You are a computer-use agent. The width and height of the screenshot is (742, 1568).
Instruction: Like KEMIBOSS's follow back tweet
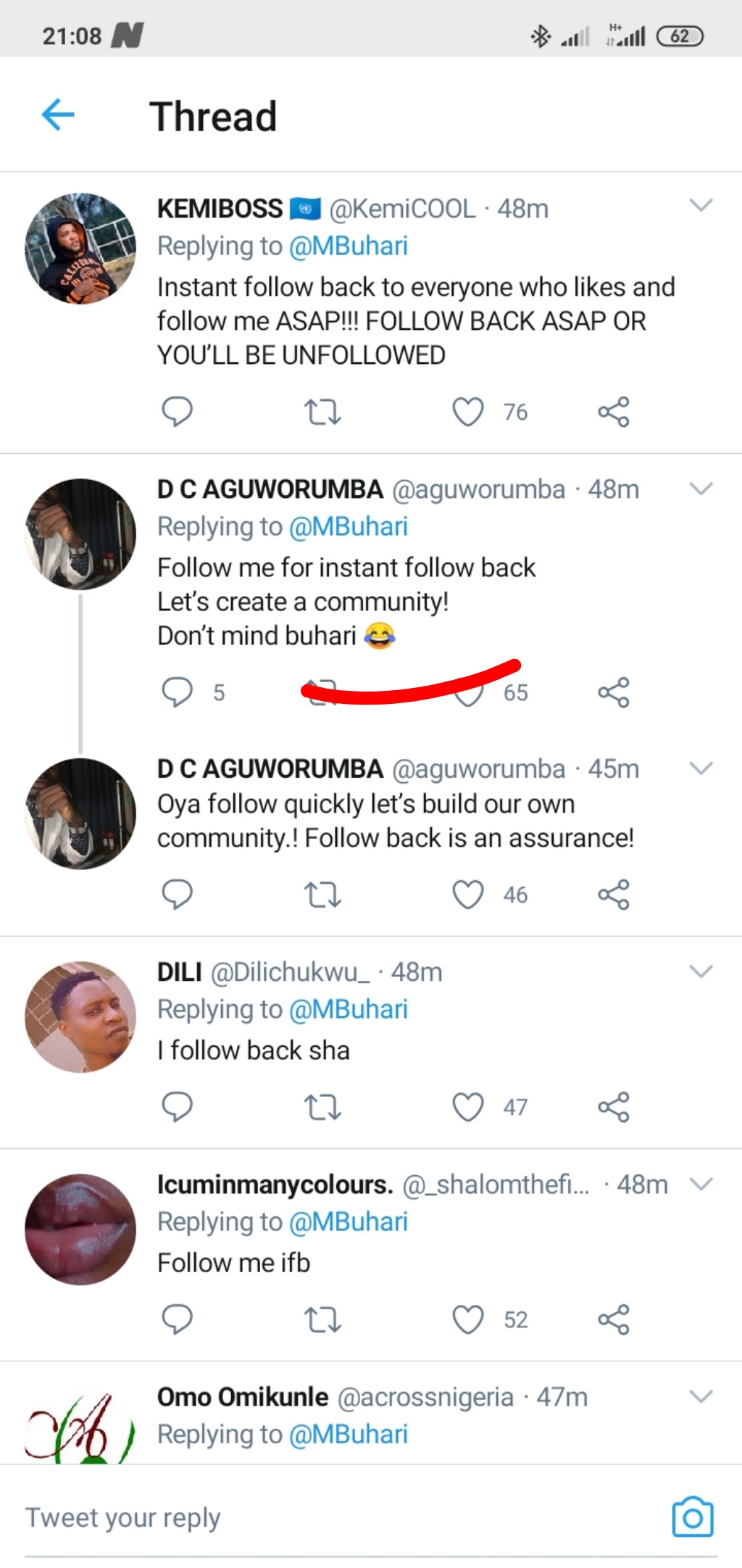point(467,412)
